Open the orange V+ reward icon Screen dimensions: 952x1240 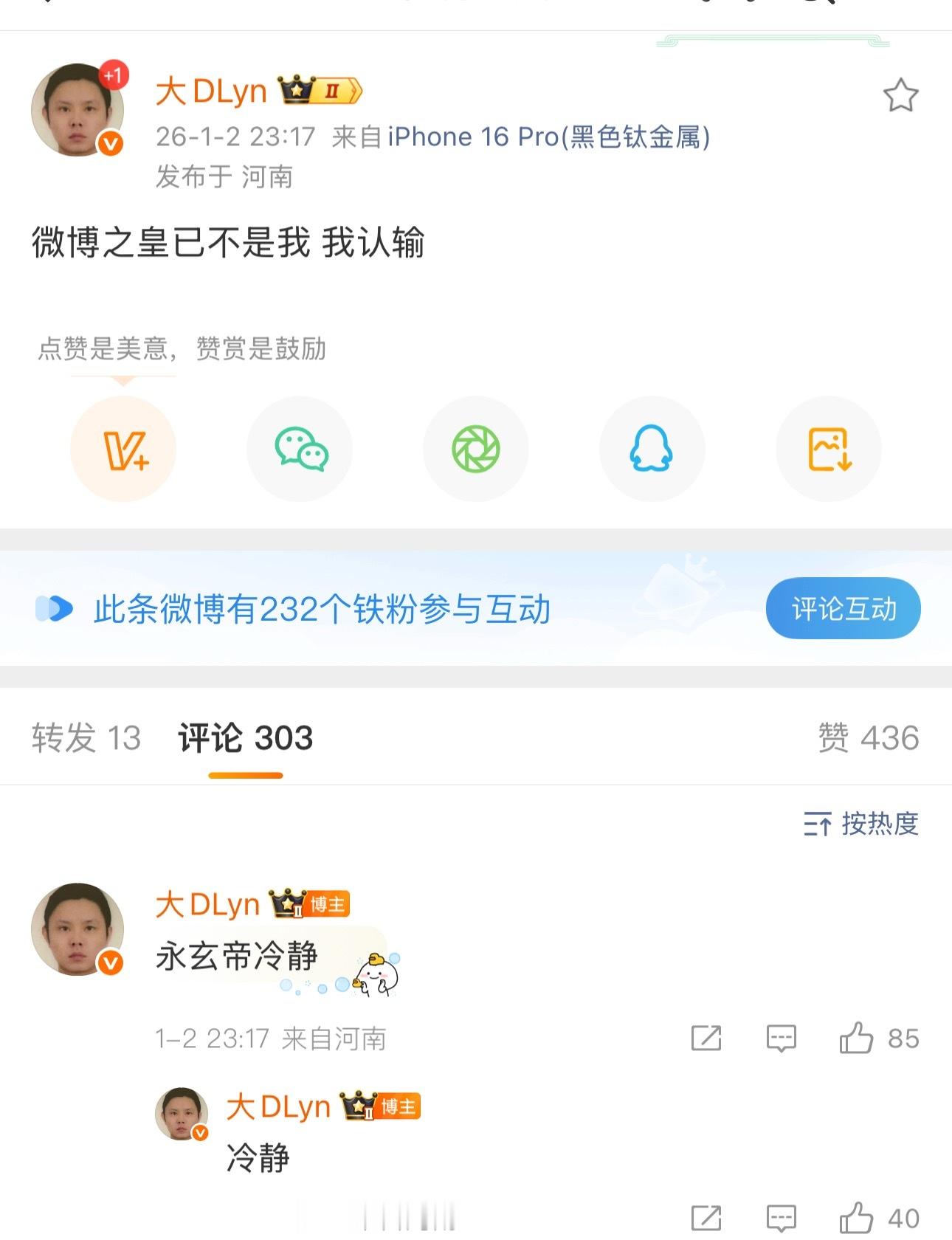[x=123, y=448]
